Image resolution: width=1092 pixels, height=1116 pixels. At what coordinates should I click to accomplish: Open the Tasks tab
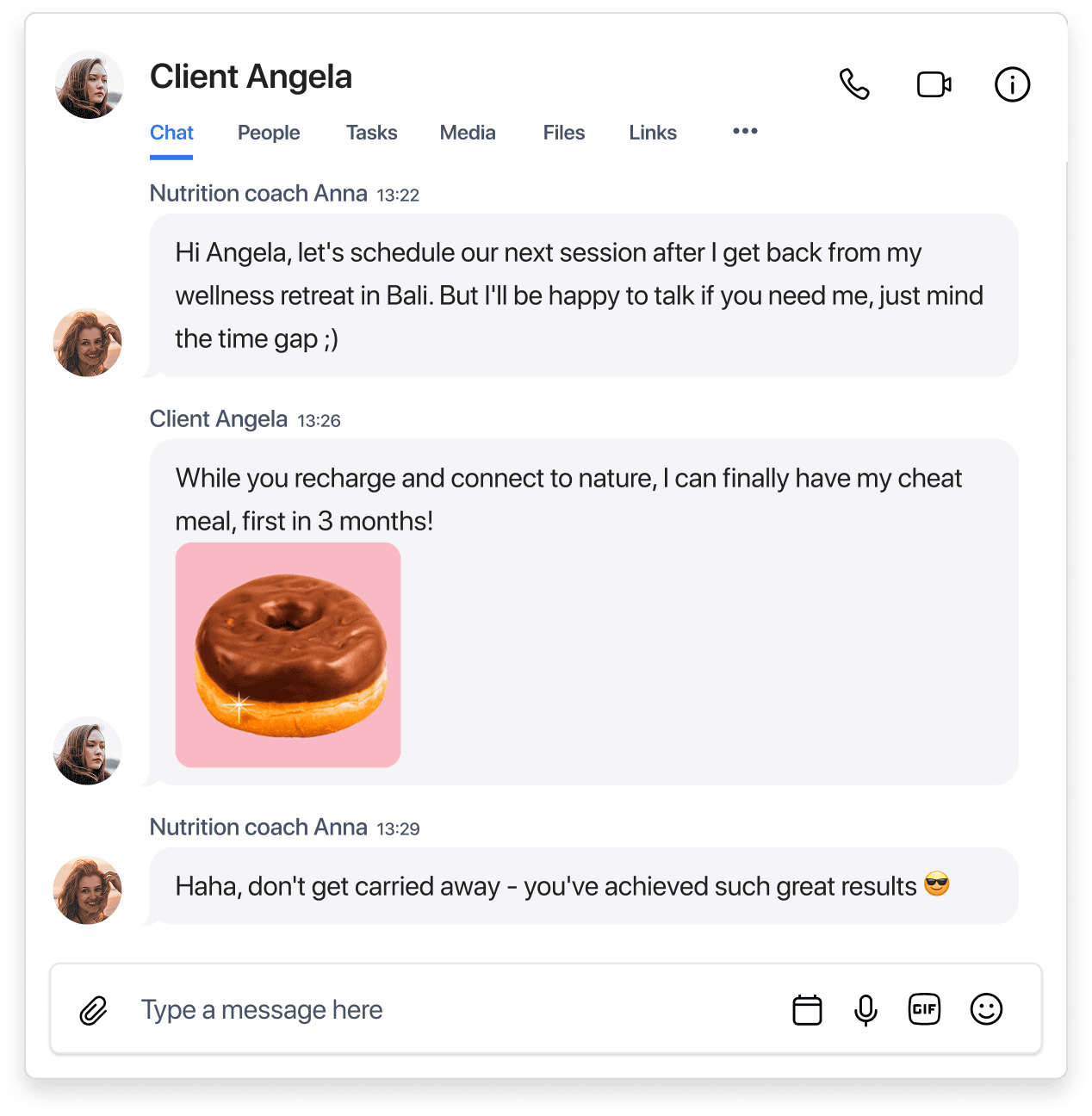click(371, 133)
